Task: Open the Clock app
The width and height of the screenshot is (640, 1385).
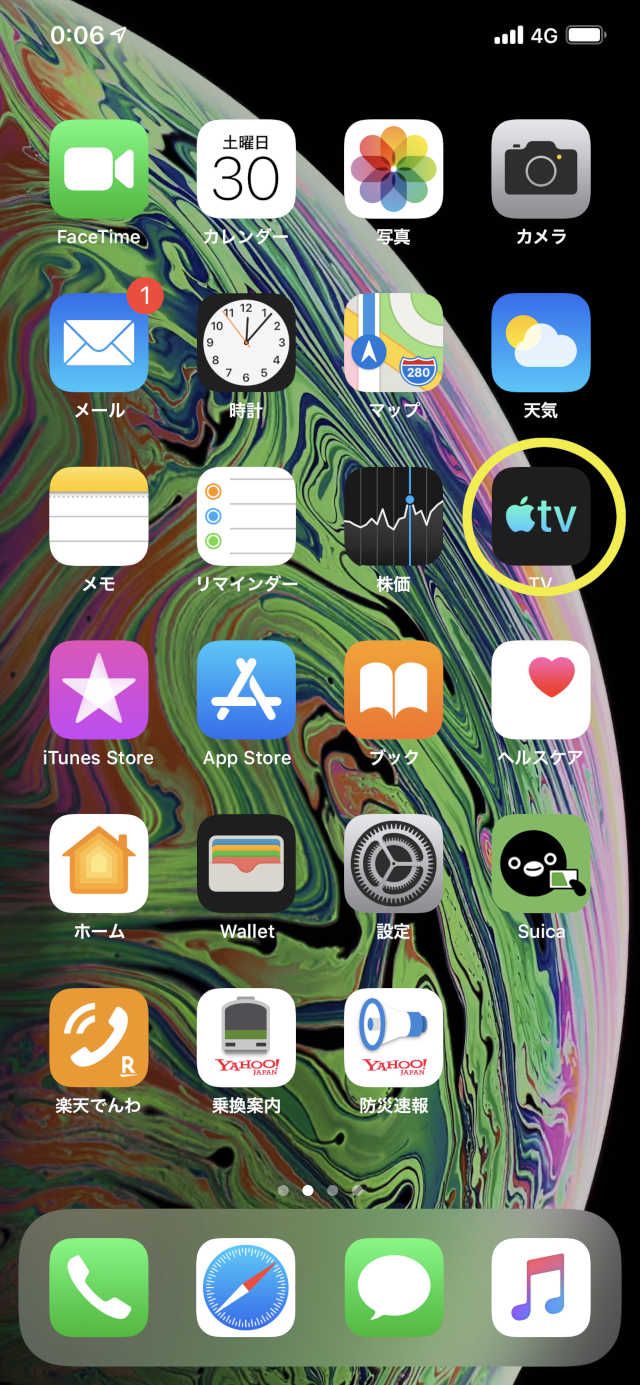Action: click(x=246, y=342)
